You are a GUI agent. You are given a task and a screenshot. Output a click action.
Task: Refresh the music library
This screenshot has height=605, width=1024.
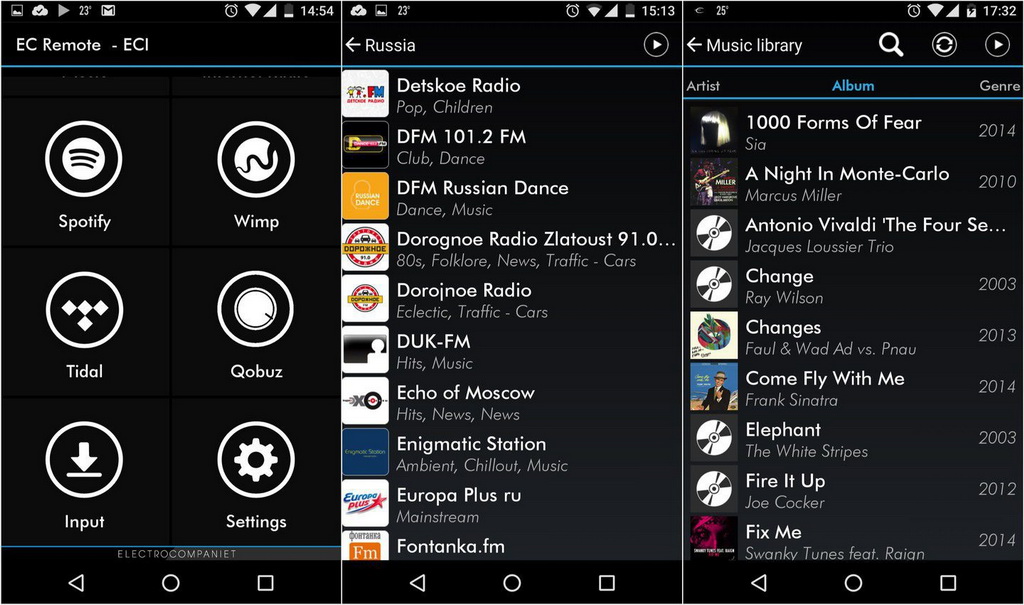coord(944,45)
